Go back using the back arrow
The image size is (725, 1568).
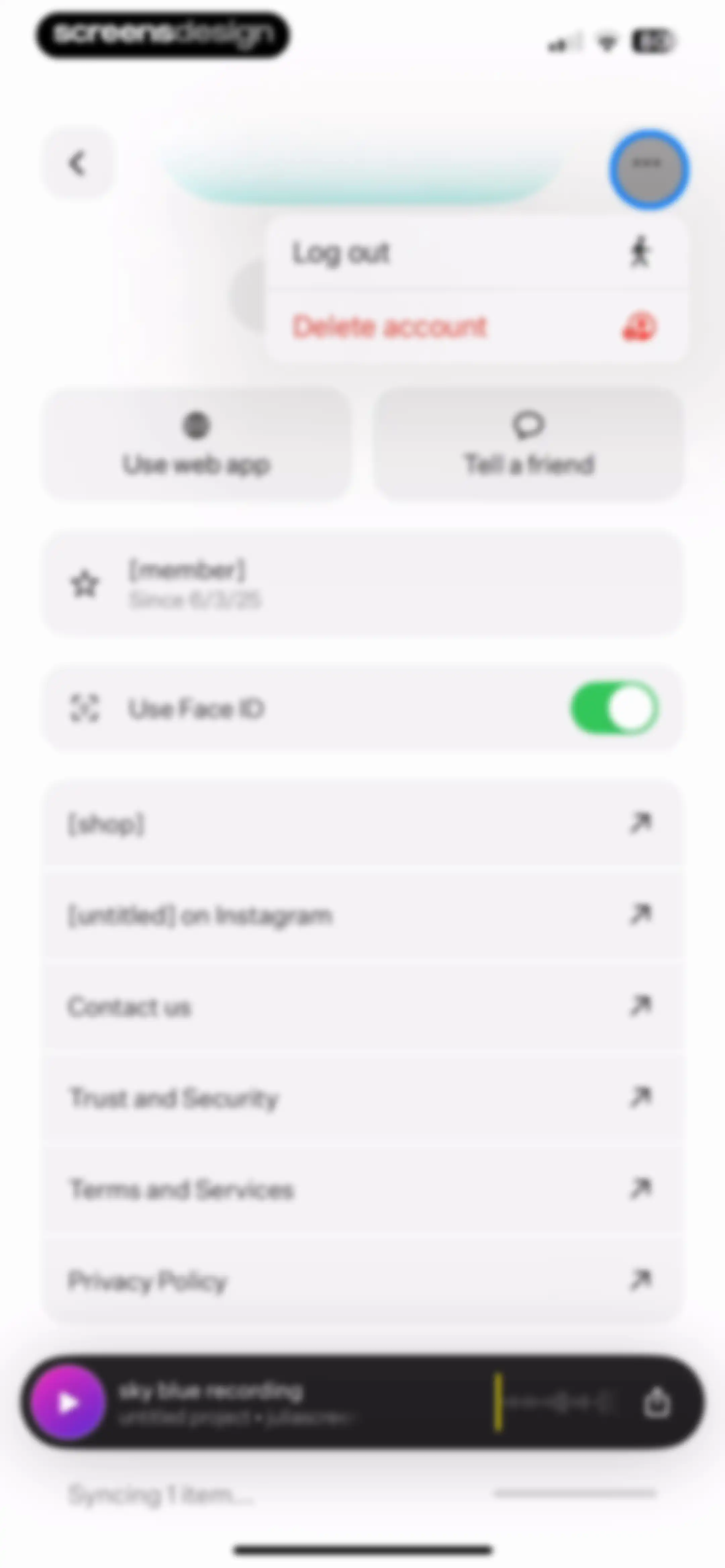(78, 163)
